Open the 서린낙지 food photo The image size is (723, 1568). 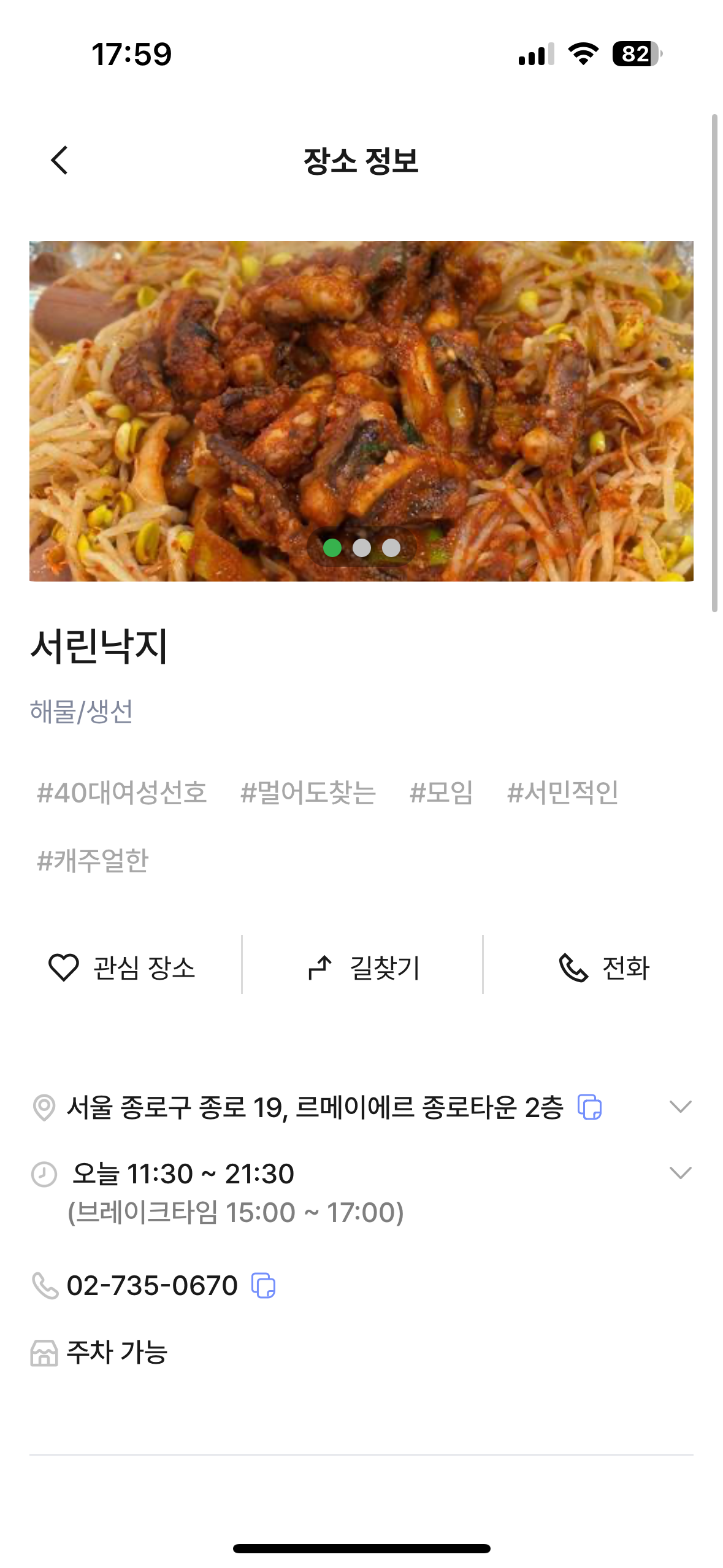coord(361,411)
